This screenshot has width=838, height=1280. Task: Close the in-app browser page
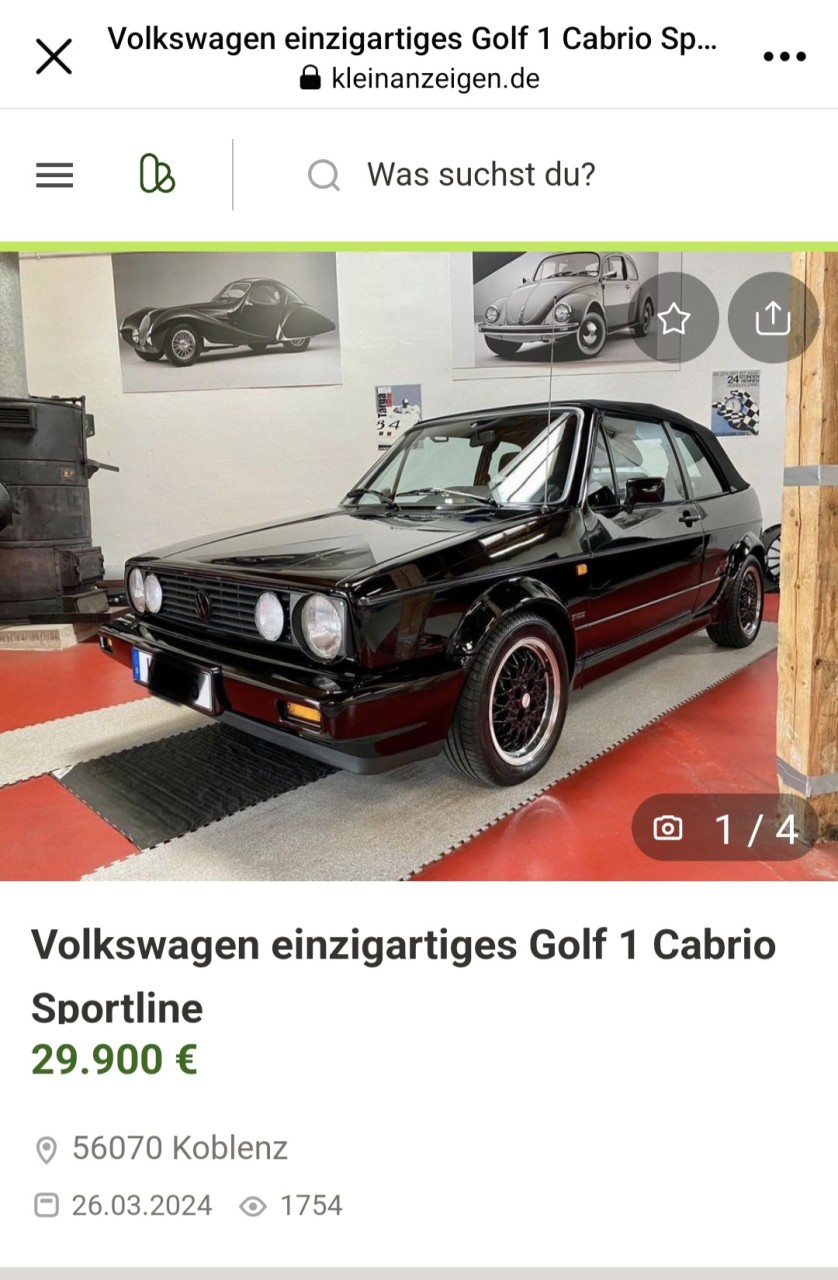54,57
